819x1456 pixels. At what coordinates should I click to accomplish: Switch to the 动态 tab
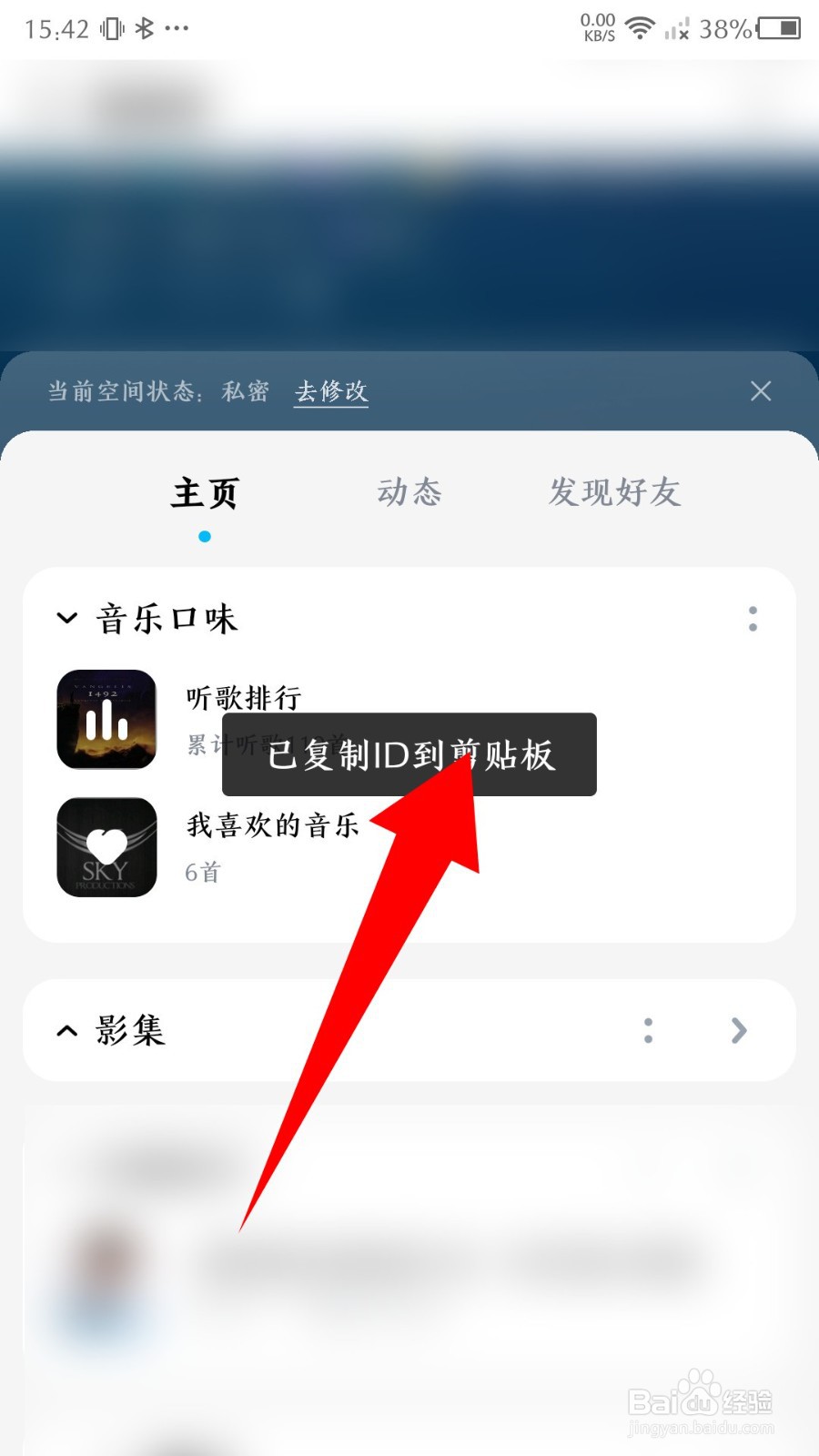click(x=409, y=493)
